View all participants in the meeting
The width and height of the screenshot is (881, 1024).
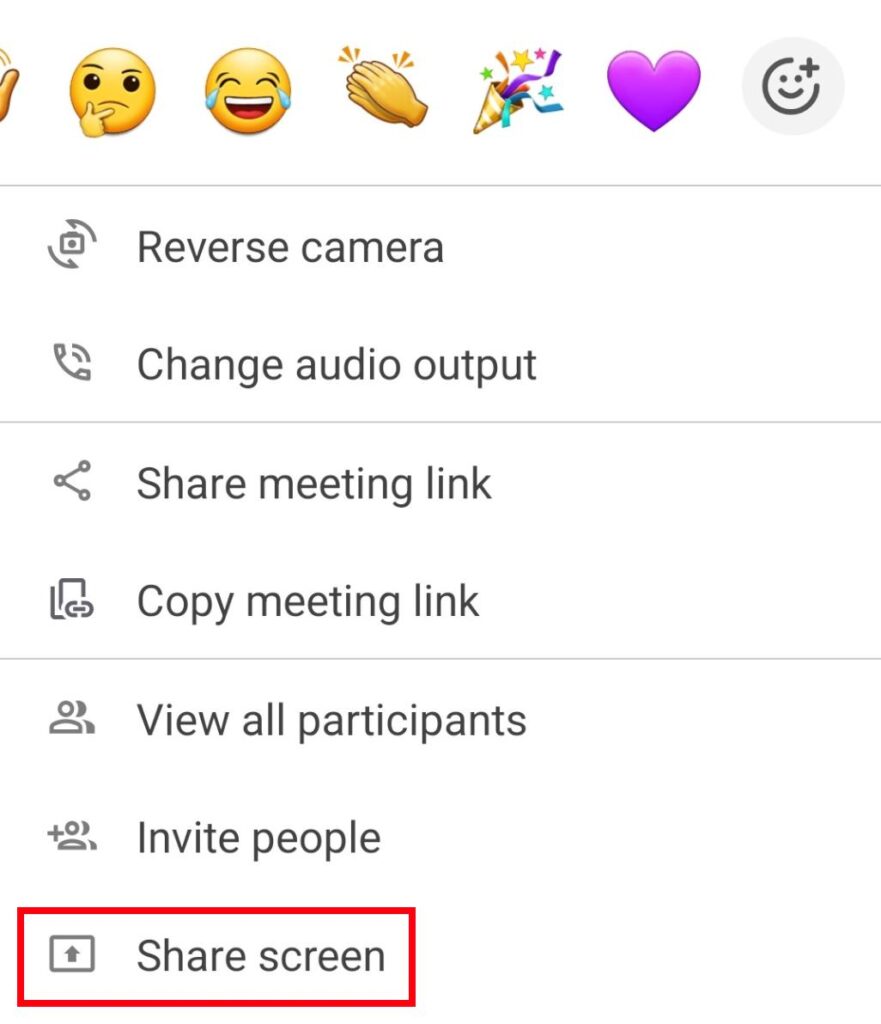click(331, 720)
